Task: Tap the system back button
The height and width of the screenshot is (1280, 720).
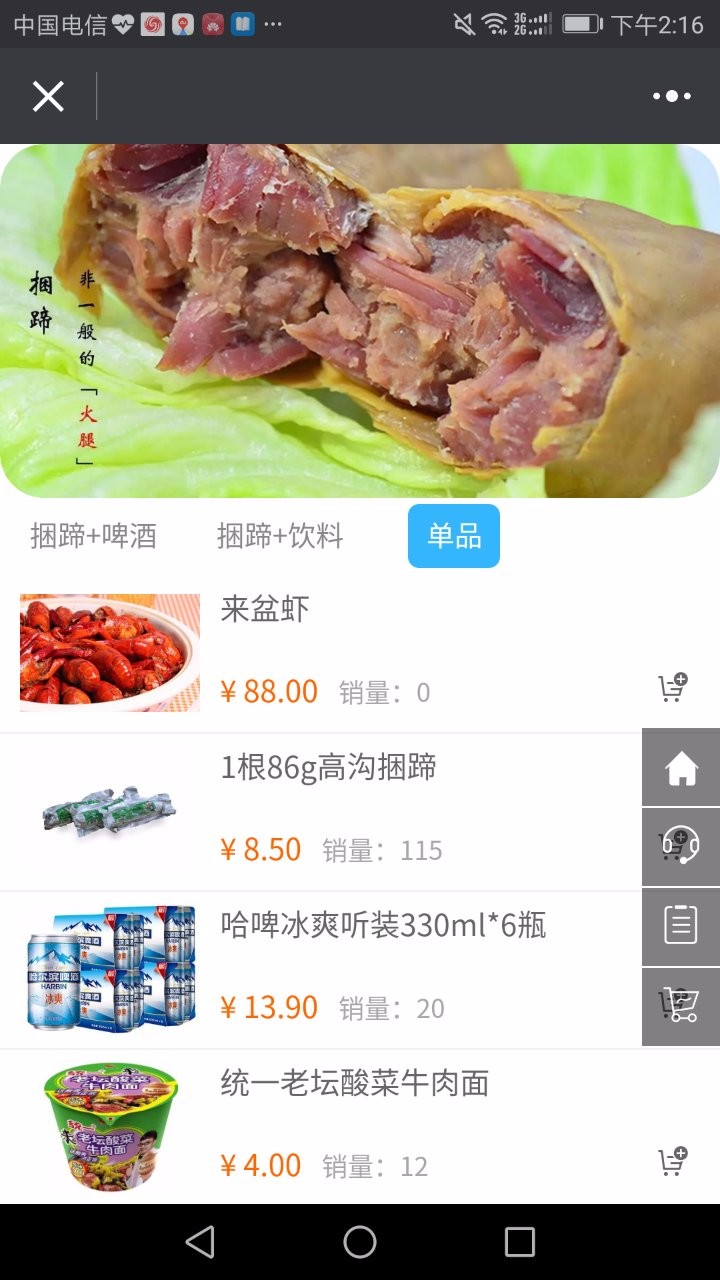Action: (x=201, y=1242)
